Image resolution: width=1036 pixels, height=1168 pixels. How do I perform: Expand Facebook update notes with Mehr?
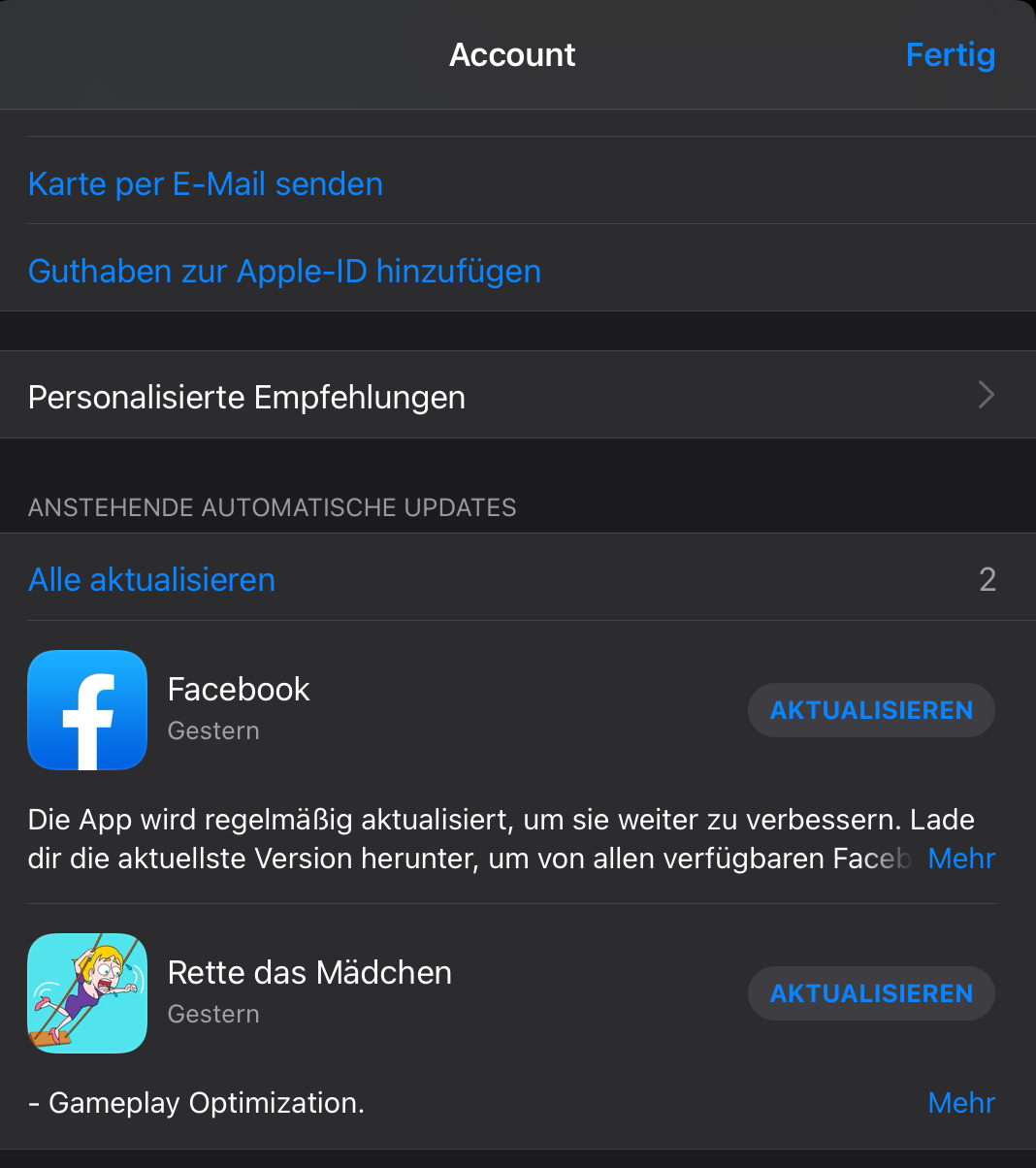coord(960,859)
